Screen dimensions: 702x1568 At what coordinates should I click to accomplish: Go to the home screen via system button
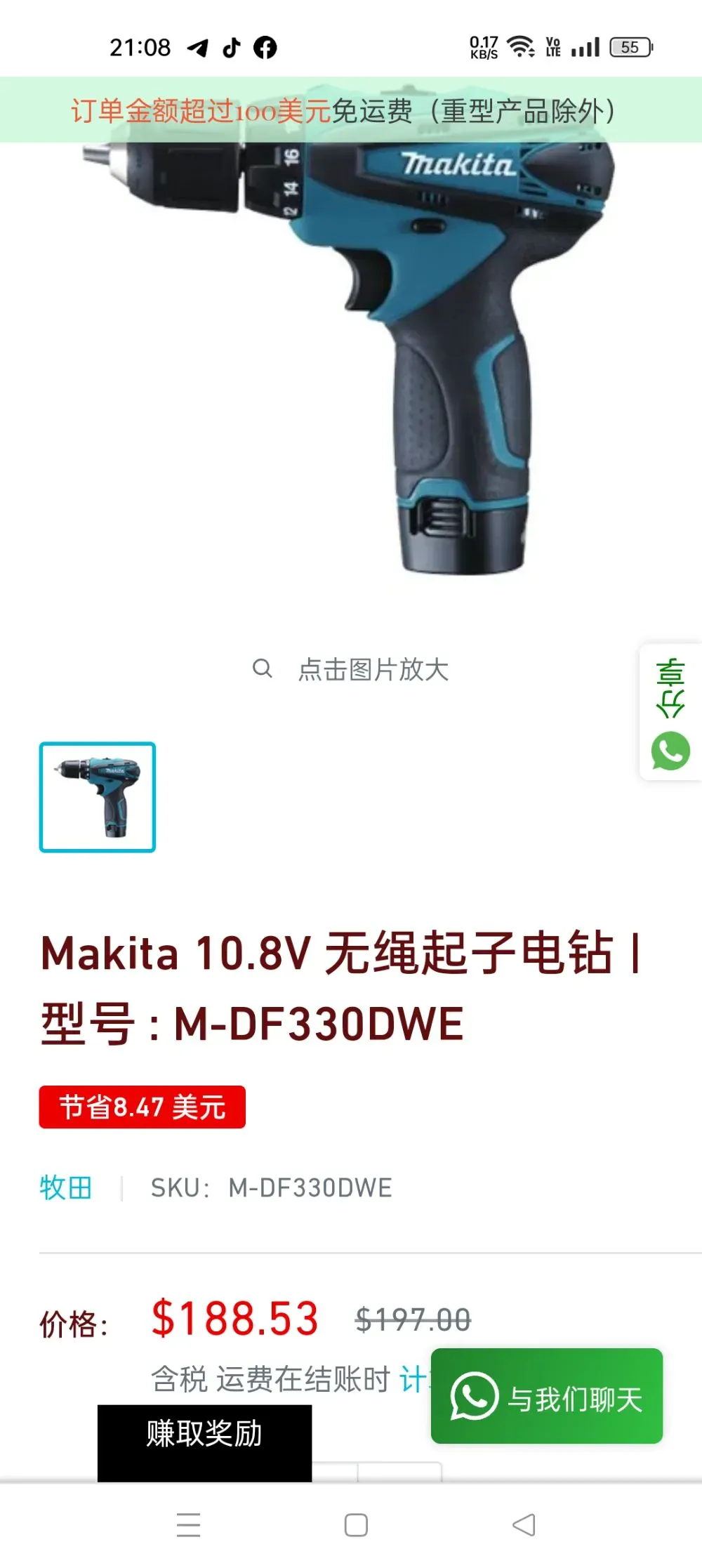(x=356, y=1524)
